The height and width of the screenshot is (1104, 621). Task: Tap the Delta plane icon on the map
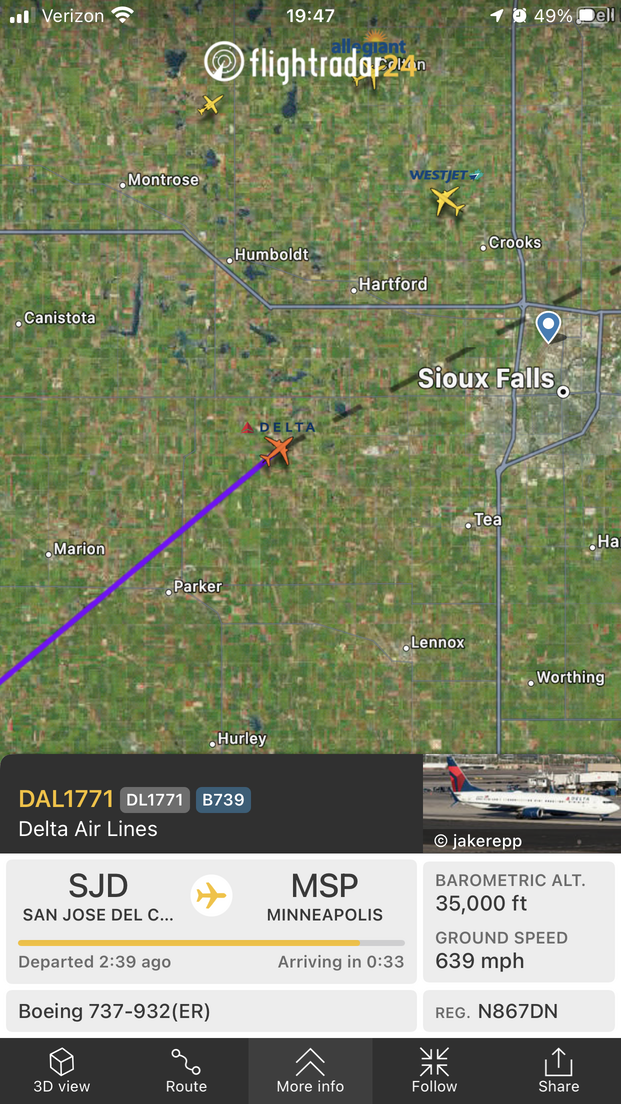click(x=276, y=451)
